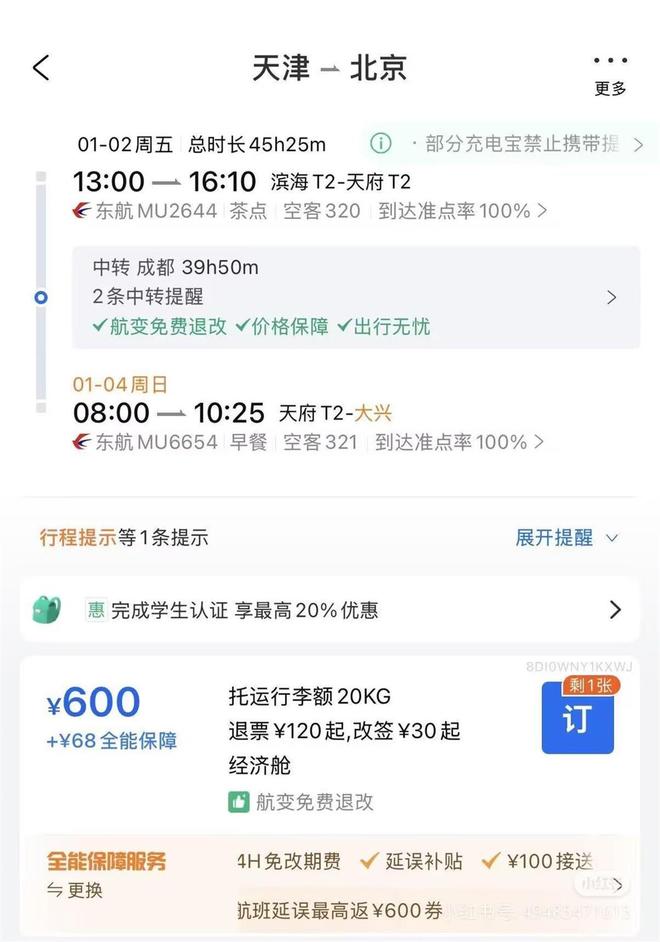The image size is (660, 942).
Task: Open the 更多 overflow menu
Action: tap(610, 73)
